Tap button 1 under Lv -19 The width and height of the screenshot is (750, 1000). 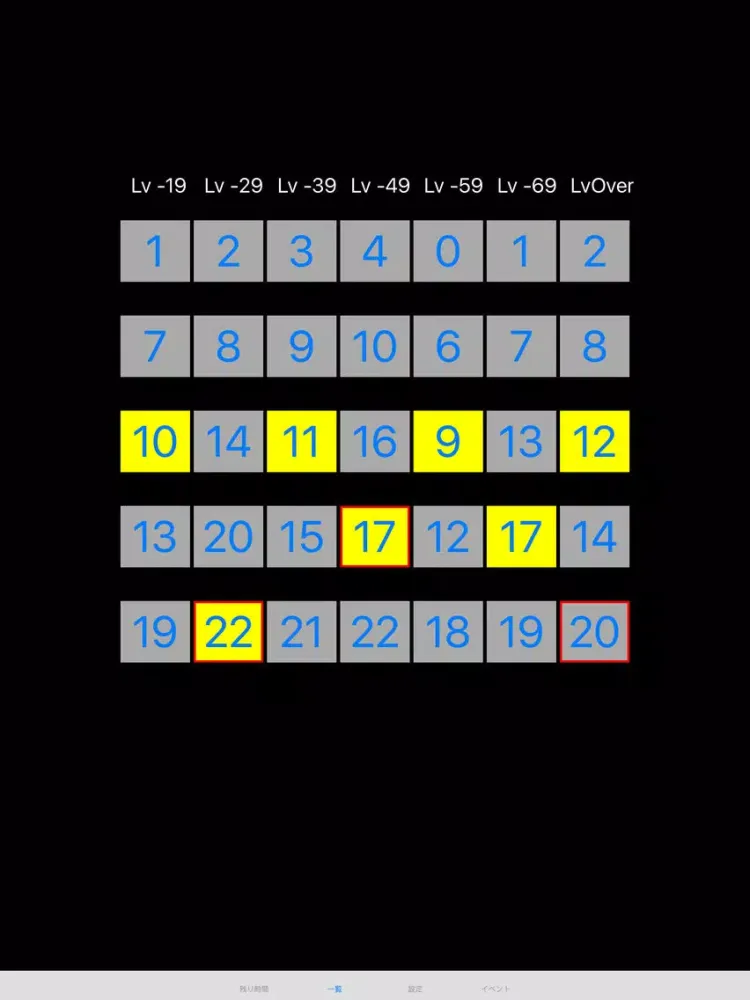pyautogui.click(x=155, y=251)
